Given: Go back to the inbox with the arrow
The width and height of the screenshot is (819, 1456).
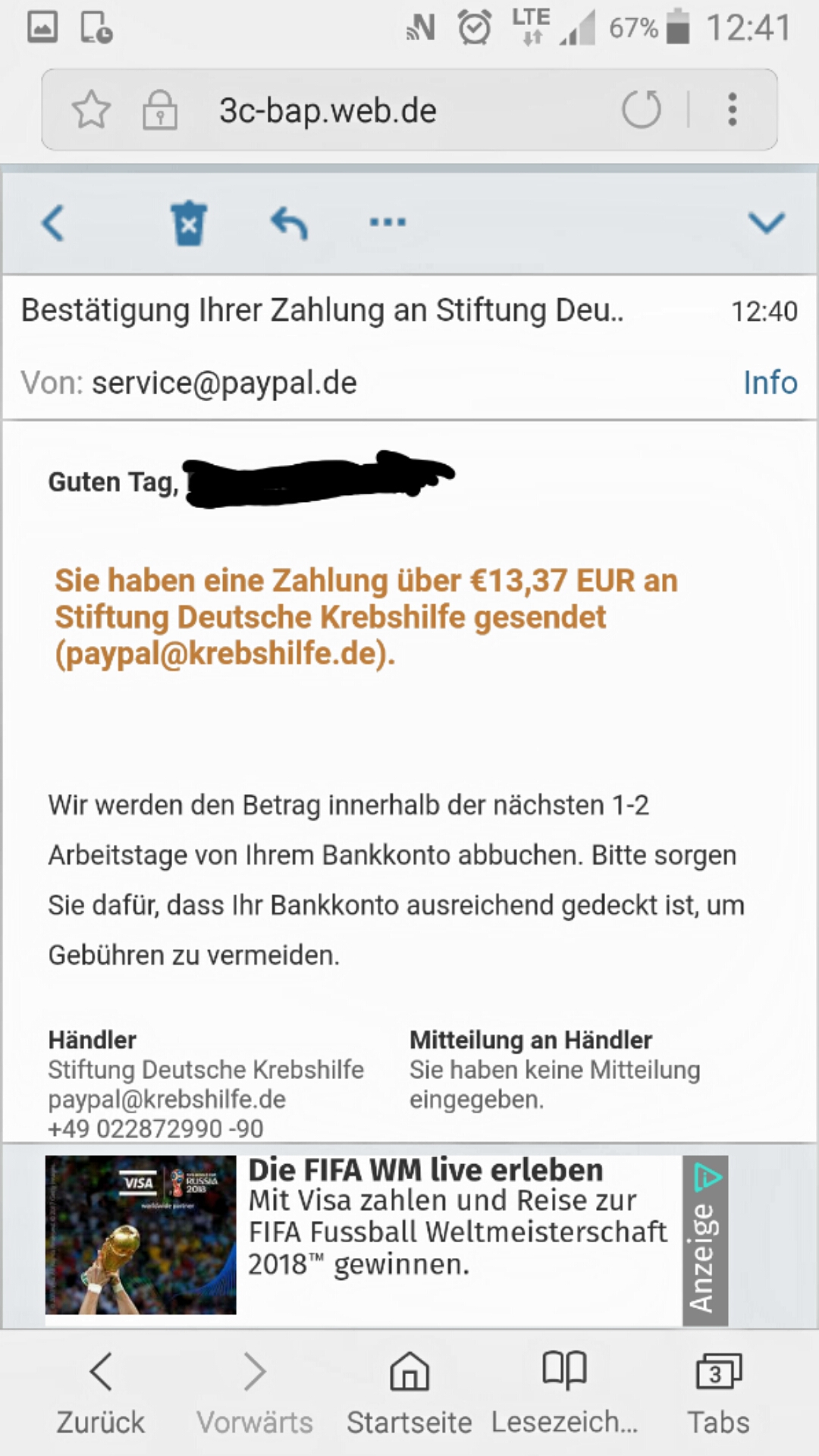Looking at the screenshot, I should click(x=53, y=223).
